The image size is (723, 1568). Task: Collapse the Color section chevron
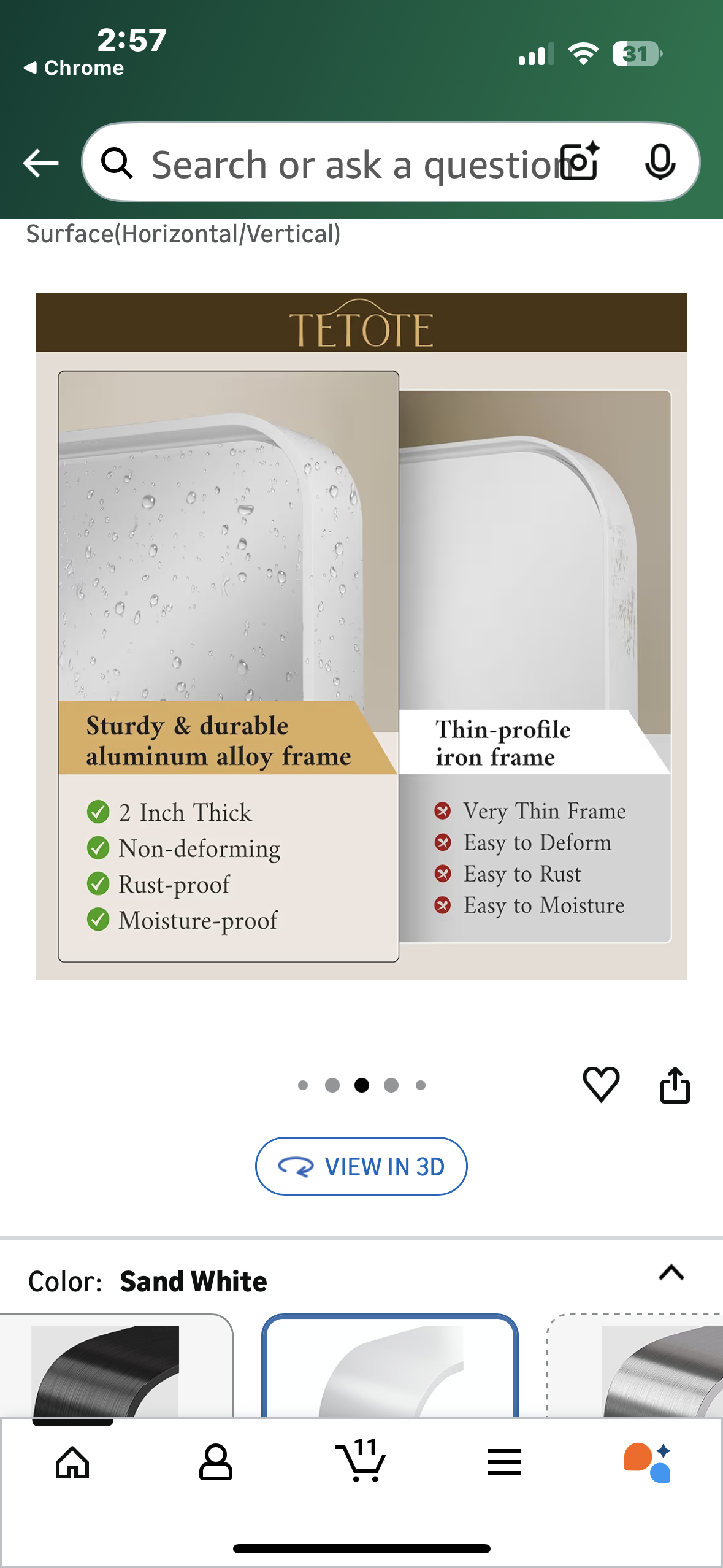tap(671, 1273)
